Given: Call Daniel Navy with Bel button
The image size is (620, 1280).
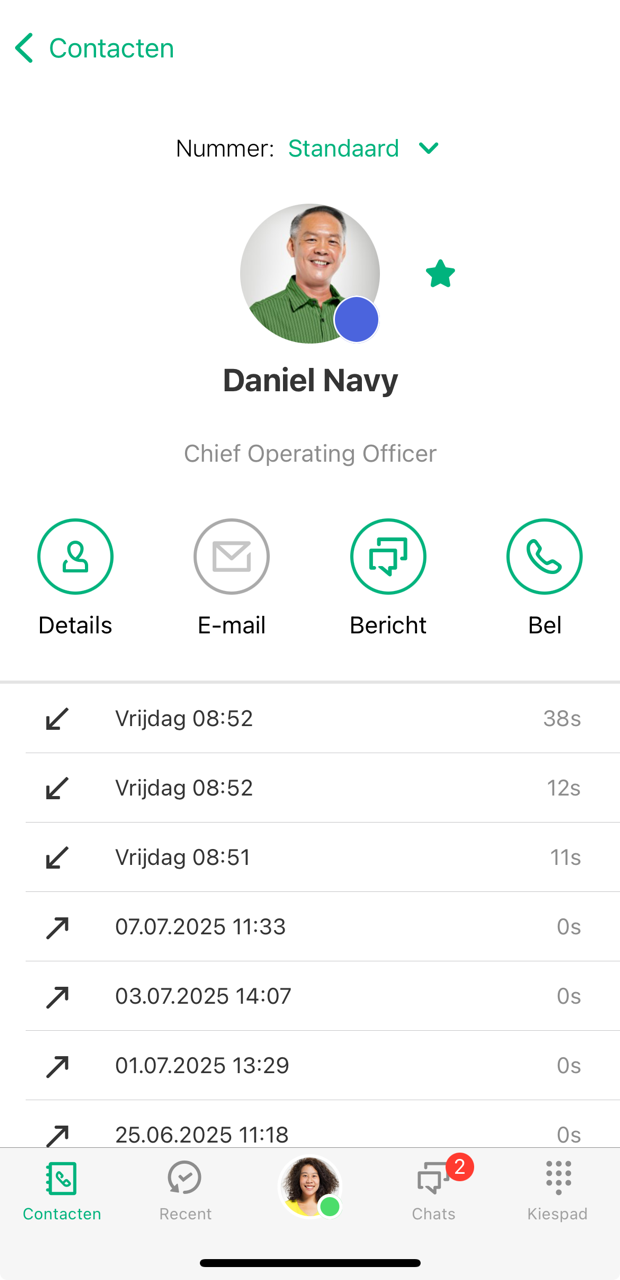Looking at the screenshot, I should (x=544, y=557).
